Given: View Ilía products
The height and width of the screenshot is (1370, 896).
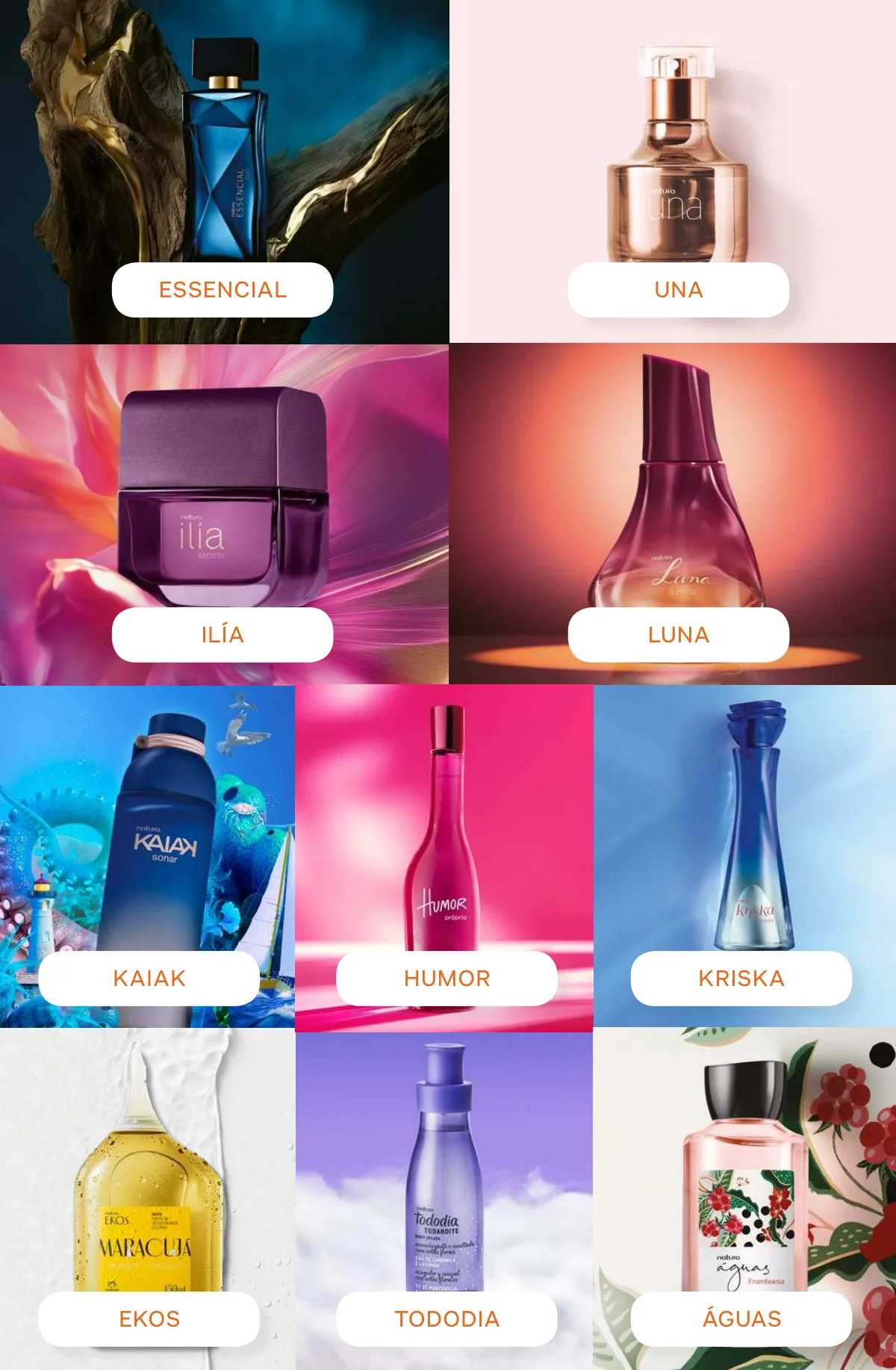Looking at the screenshot, I should (223, 635).
